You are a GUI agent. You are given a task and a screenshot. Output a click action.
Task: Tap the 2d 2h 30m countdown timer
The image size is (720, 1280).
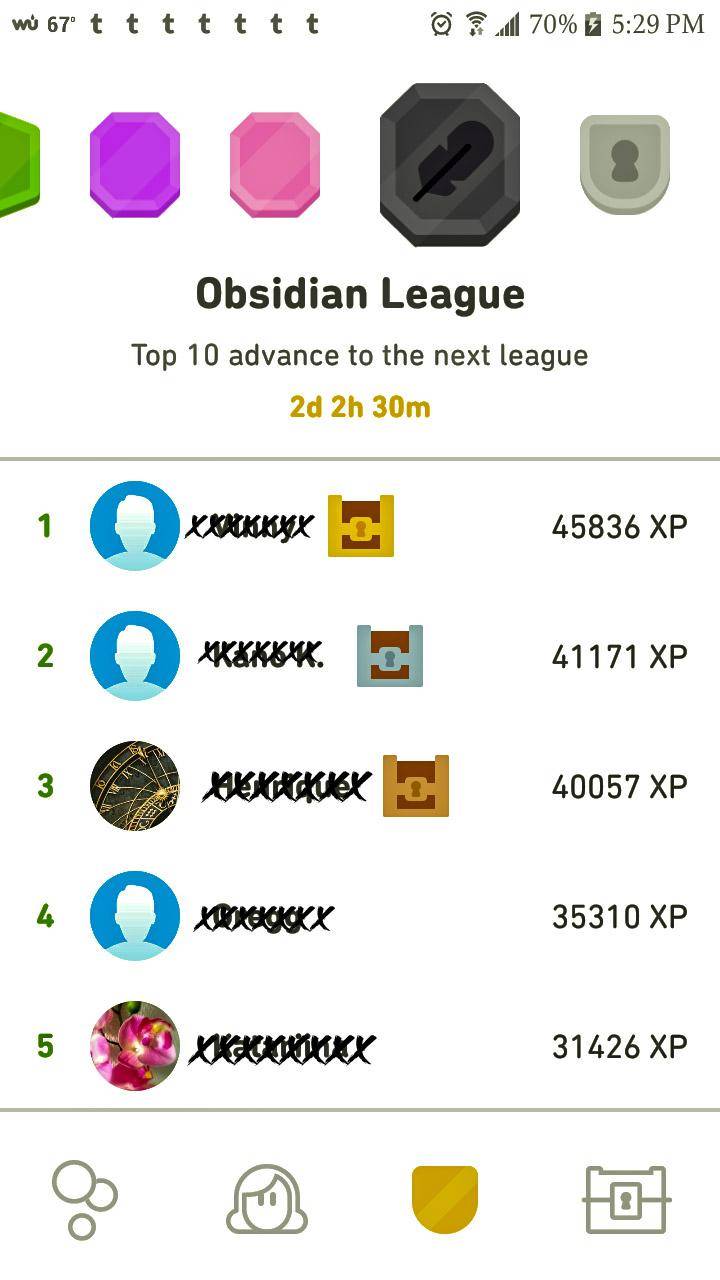point(360,407)
